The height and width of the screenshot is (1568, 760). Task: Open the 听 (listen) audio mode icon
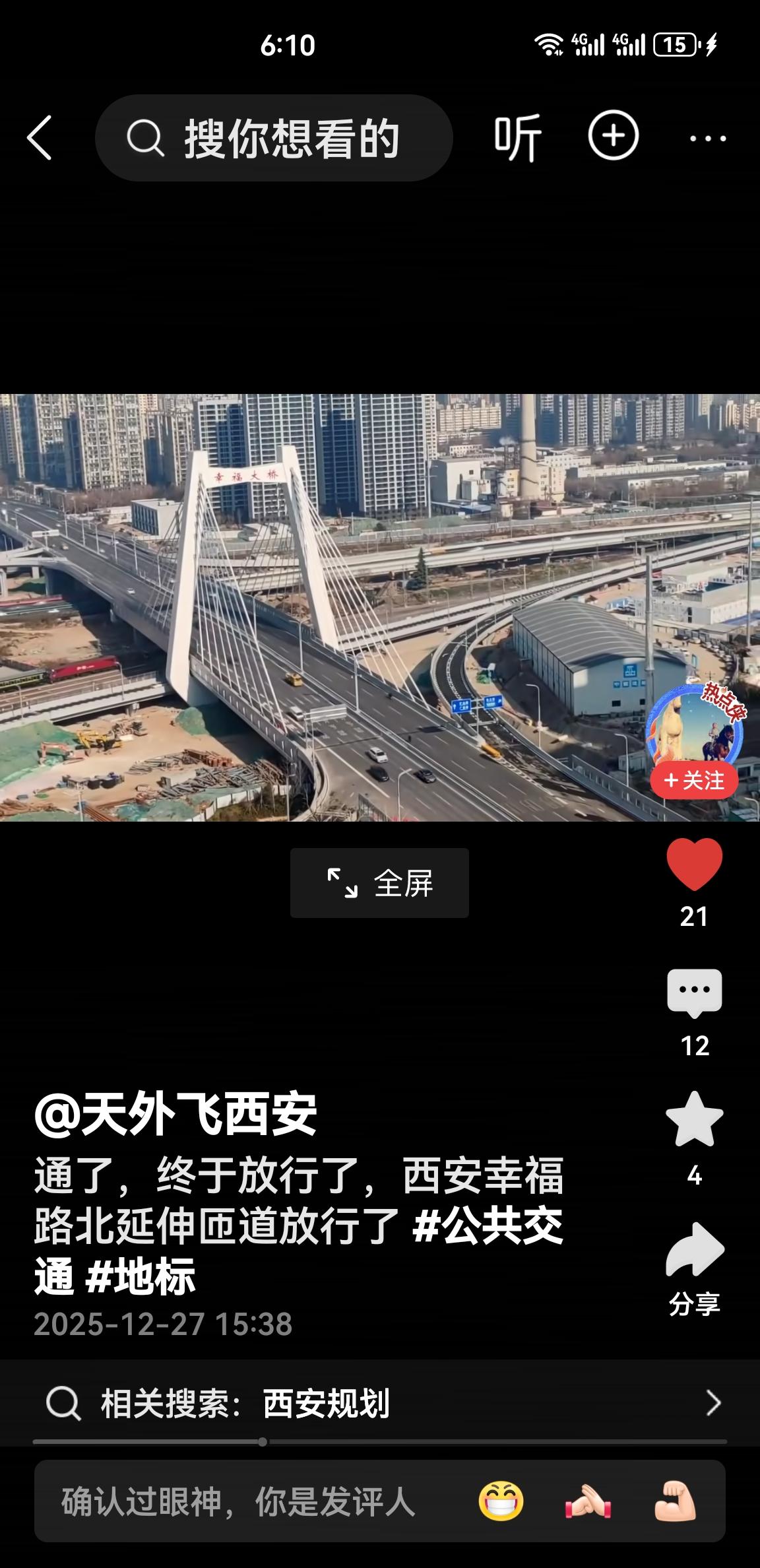[517, 136]
